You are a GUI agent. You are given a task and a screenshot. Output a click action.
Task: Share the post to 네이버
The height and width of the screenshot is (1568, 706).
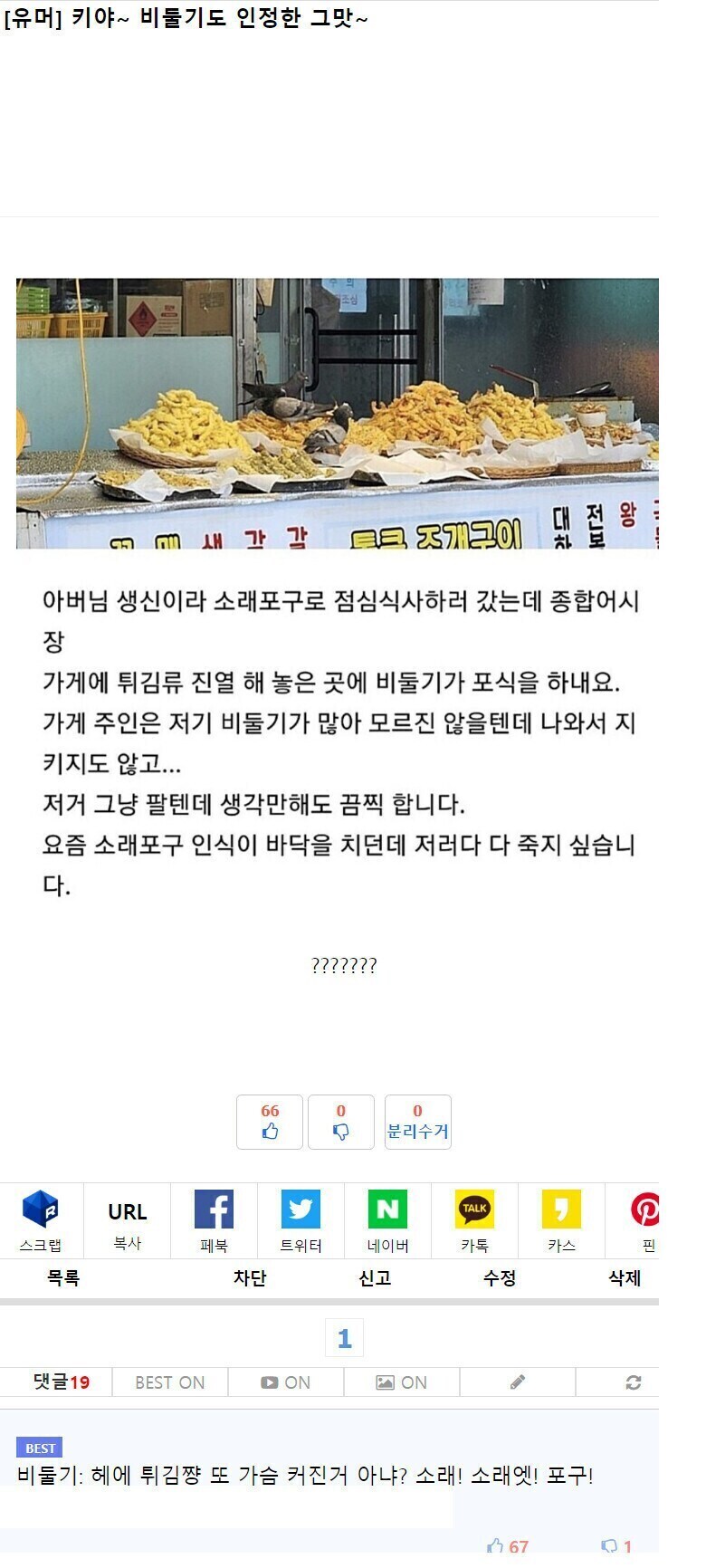point(387,1219)
